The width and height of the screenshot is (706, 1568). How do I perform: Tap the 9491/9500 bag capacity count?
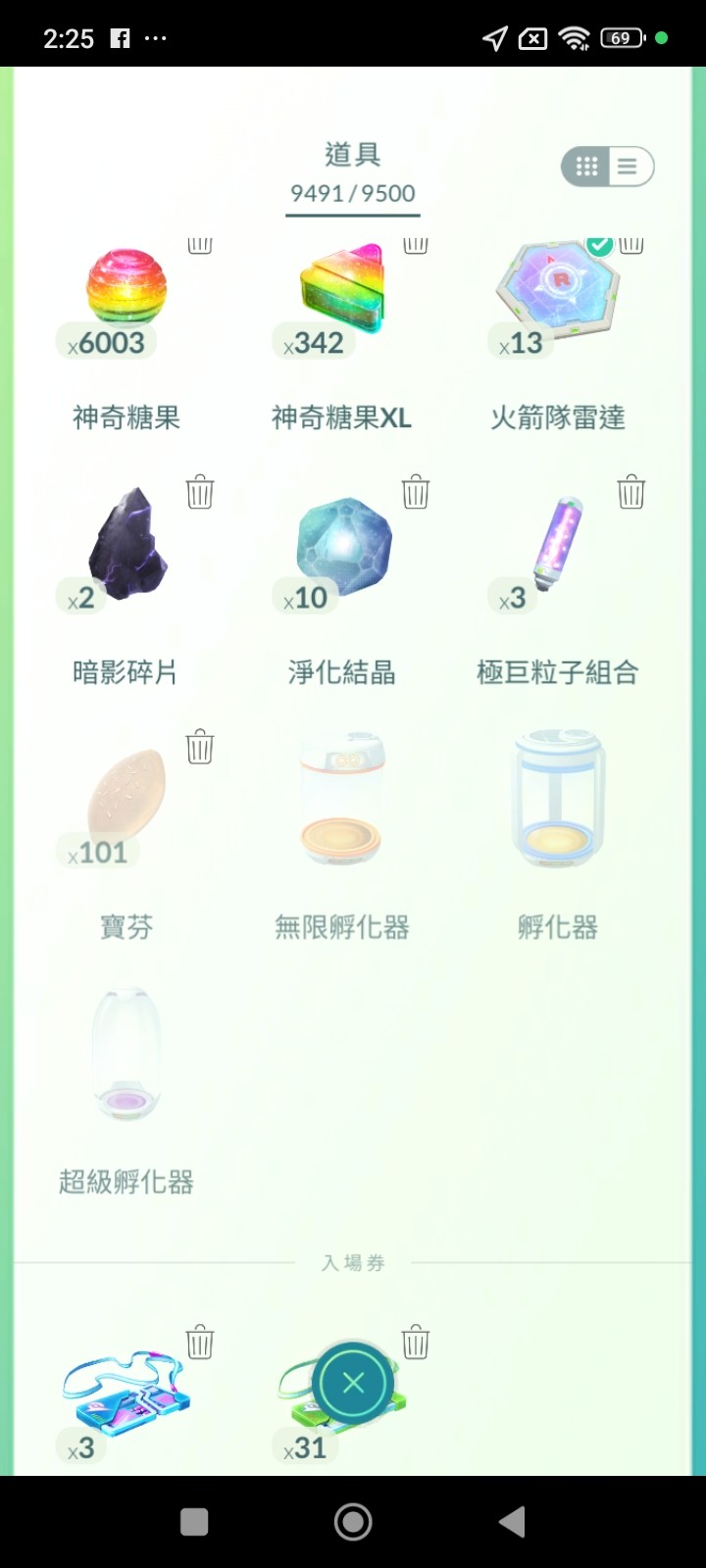click(353, 193)
